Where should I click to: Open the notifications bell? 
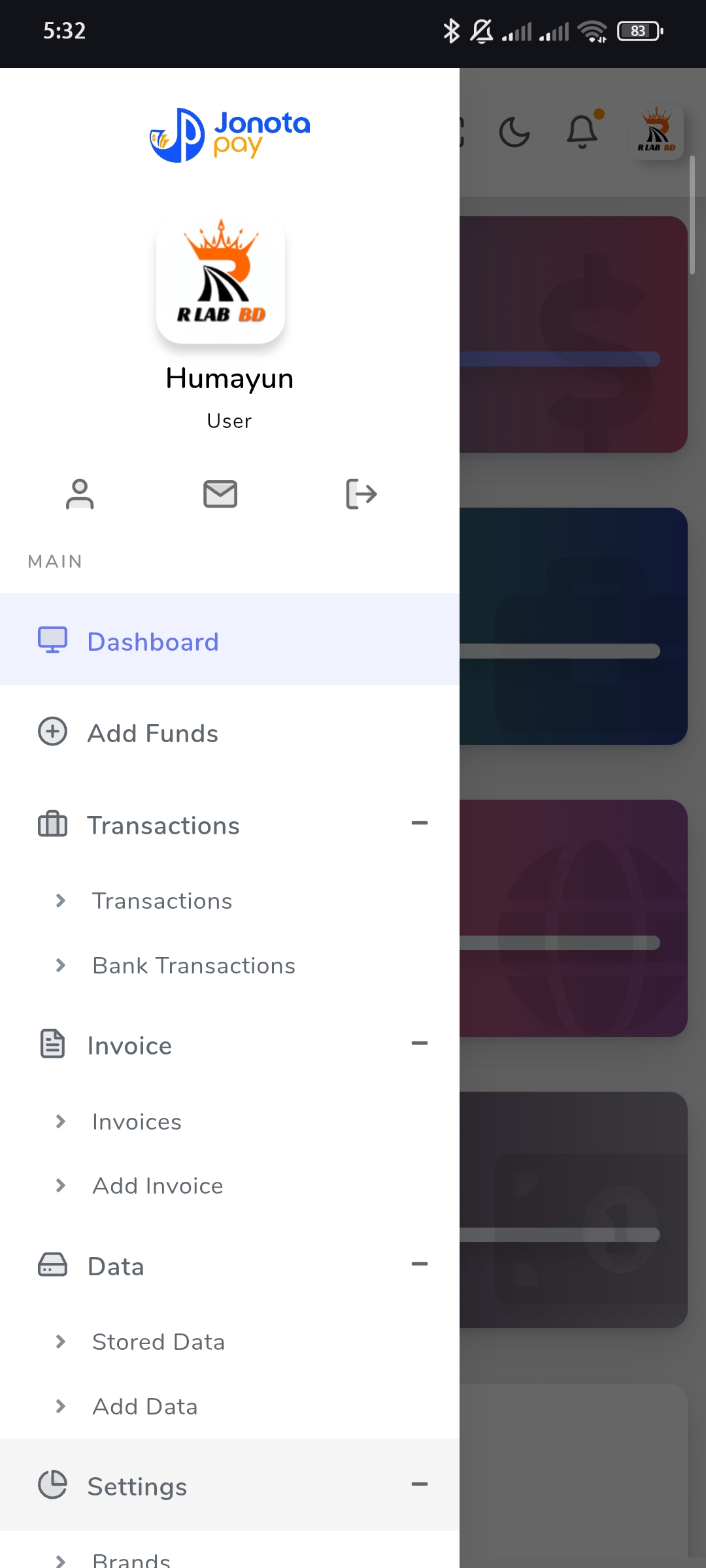tap(582, 133)
